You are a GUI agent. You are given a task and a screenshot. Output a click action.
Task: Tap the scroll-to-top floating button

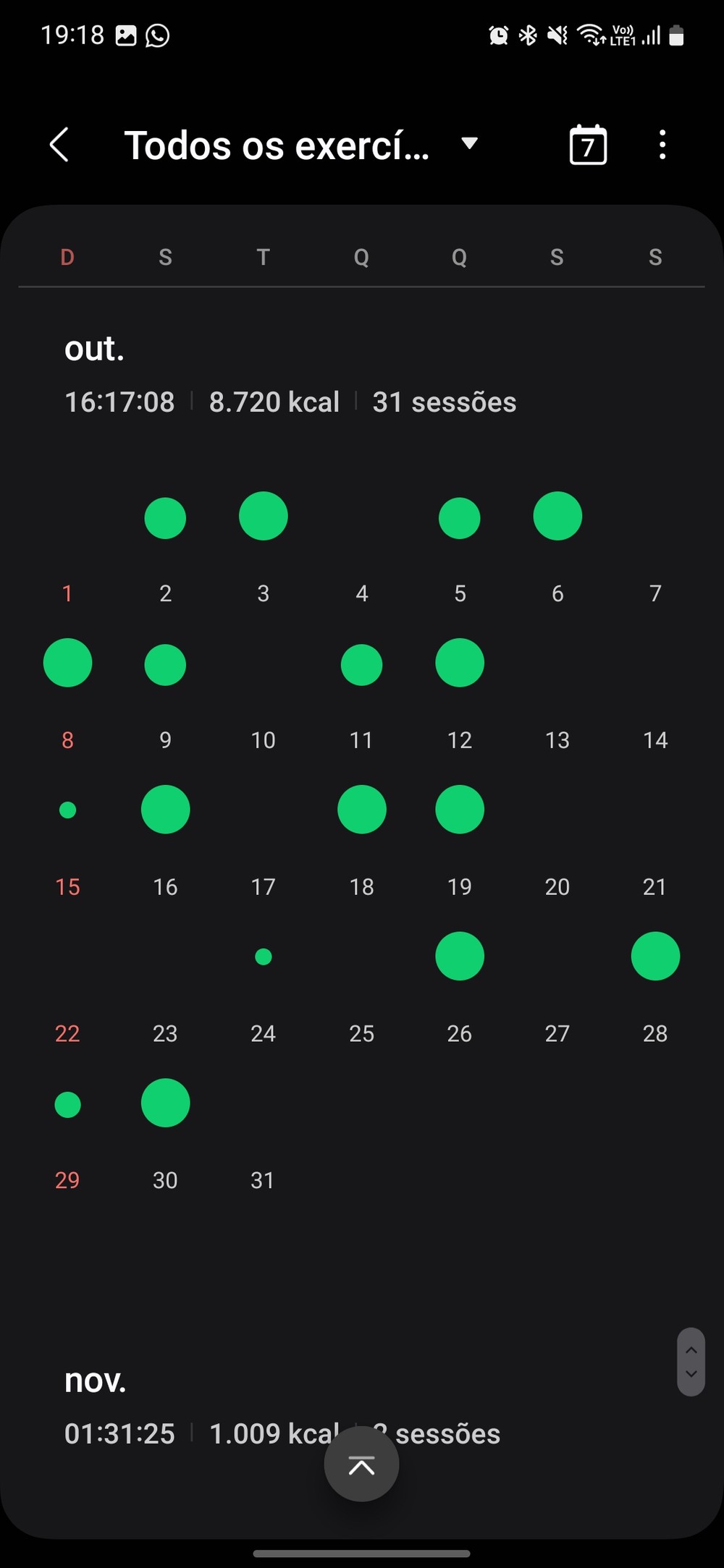(361, 1464)
